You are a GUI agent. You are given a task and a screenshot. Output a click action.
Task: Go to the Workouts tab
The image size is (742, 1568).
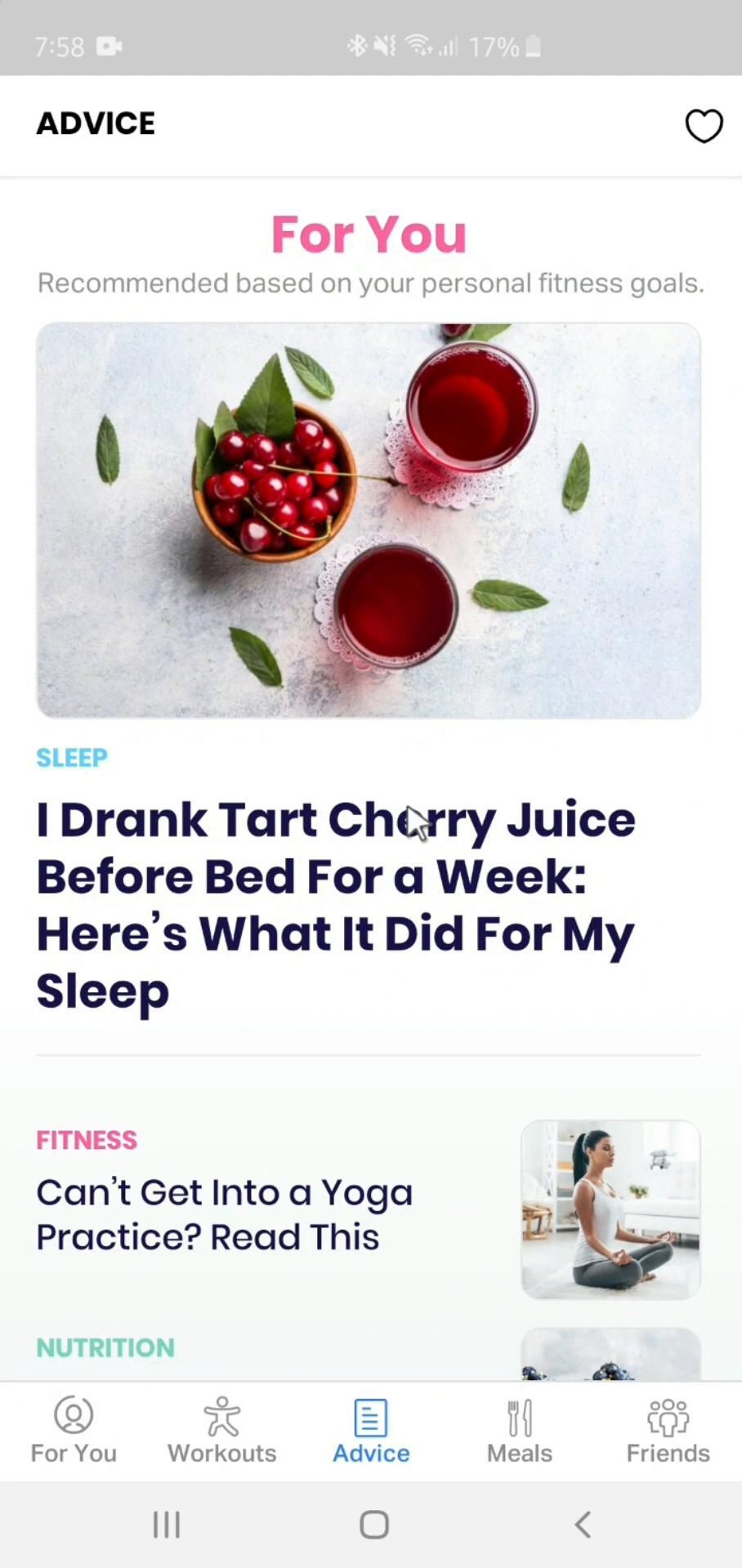click(x=221, y=1430)
